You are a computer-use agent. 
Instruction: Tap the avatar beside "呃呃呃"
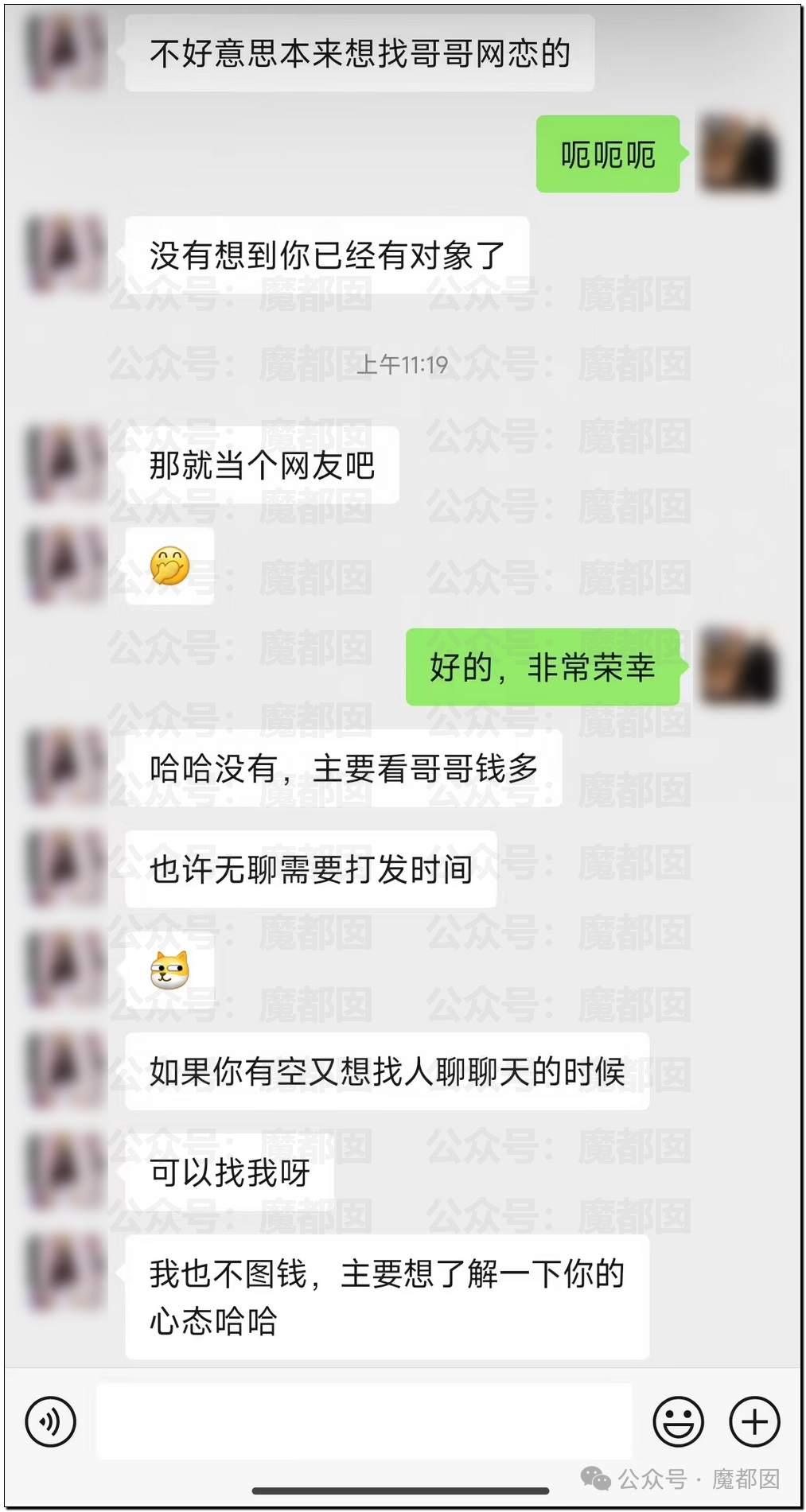(740, 154)
